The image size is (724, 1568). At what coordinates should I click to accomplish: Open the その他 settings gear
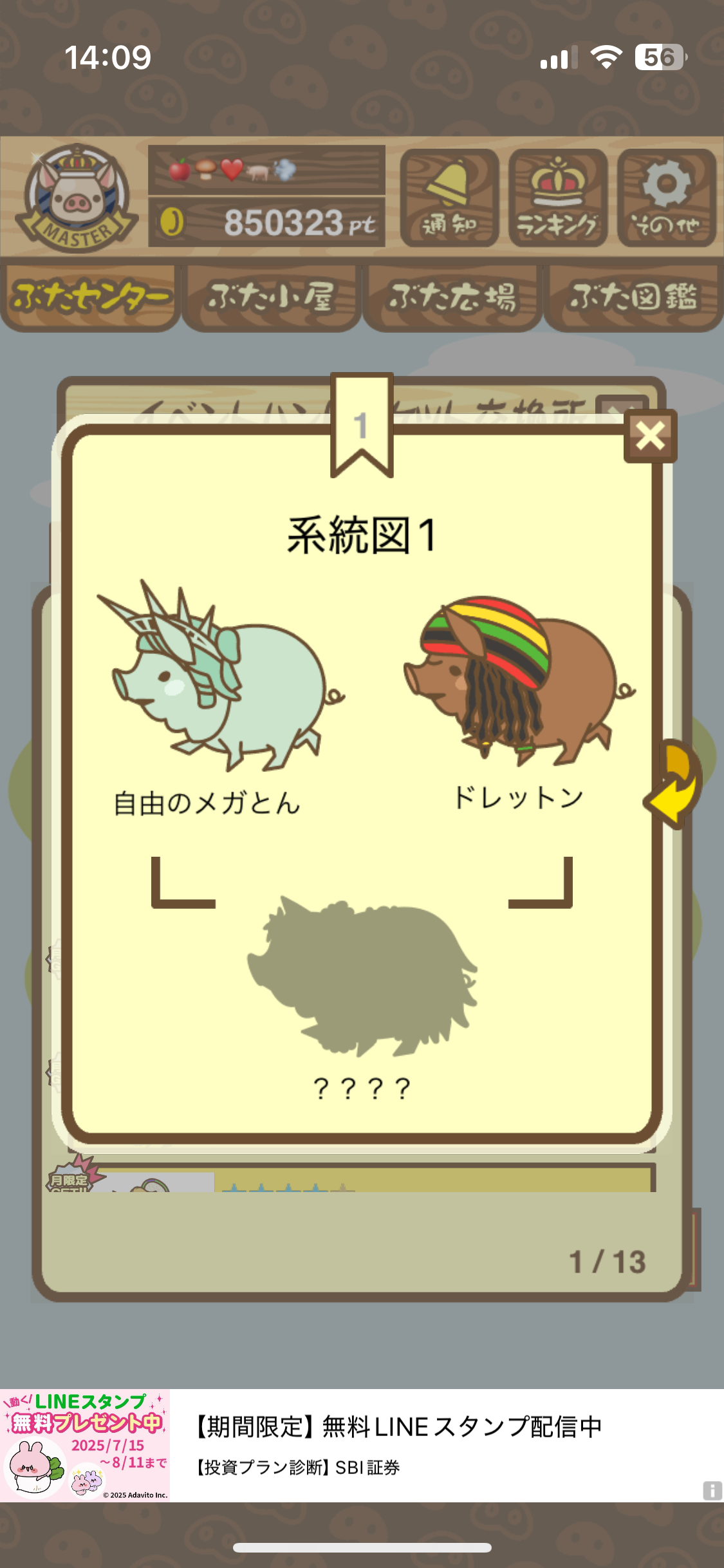coord(667,198)
